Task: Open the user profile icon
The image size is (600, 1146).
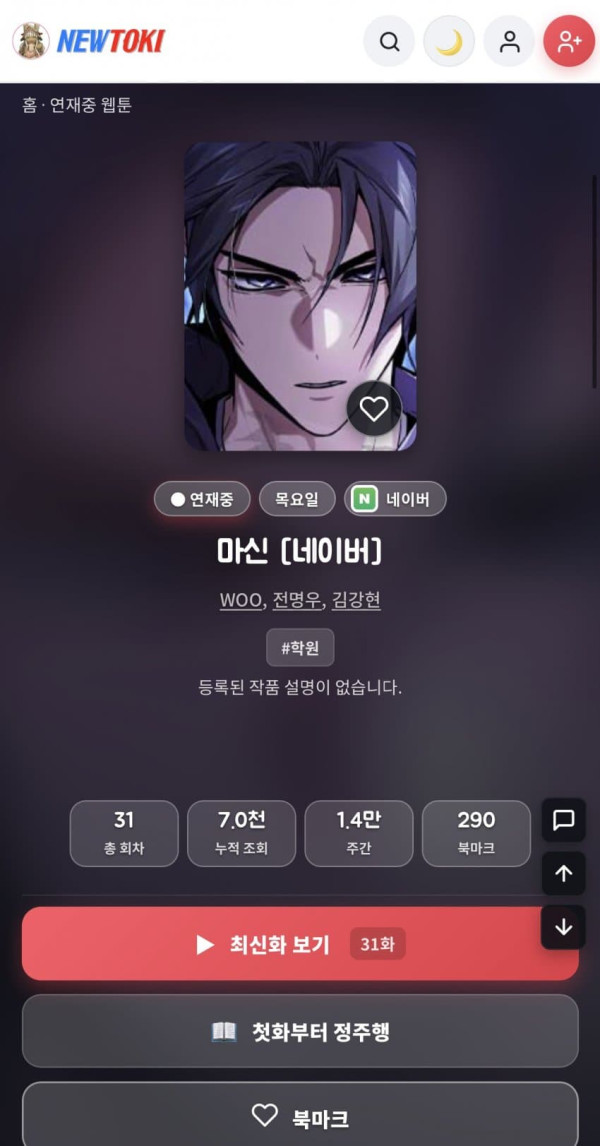Action: 509,41
